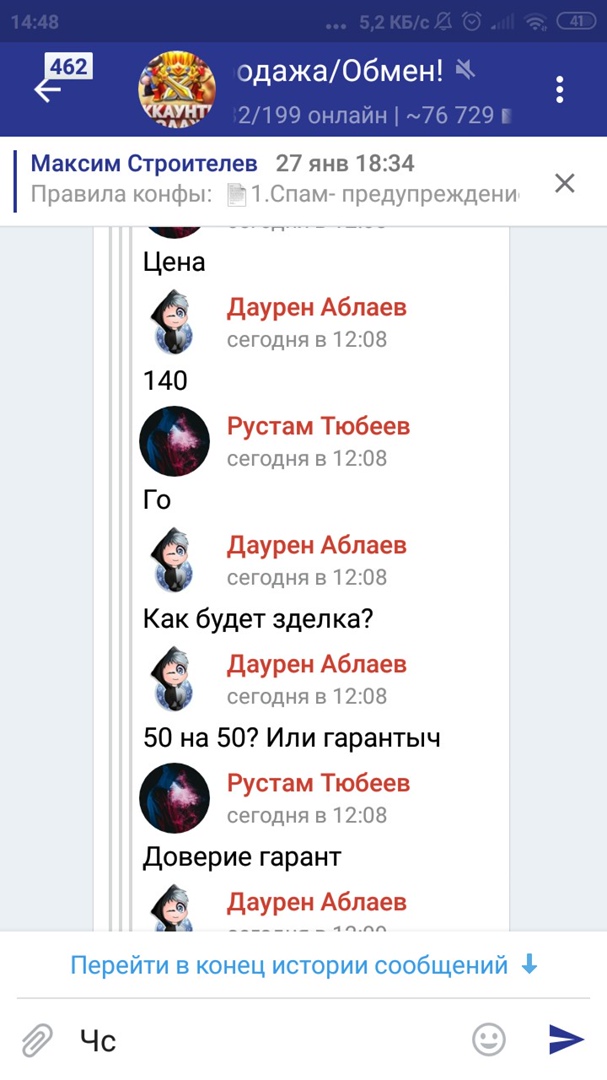Open the group chat avatar in header

(175, 88)
